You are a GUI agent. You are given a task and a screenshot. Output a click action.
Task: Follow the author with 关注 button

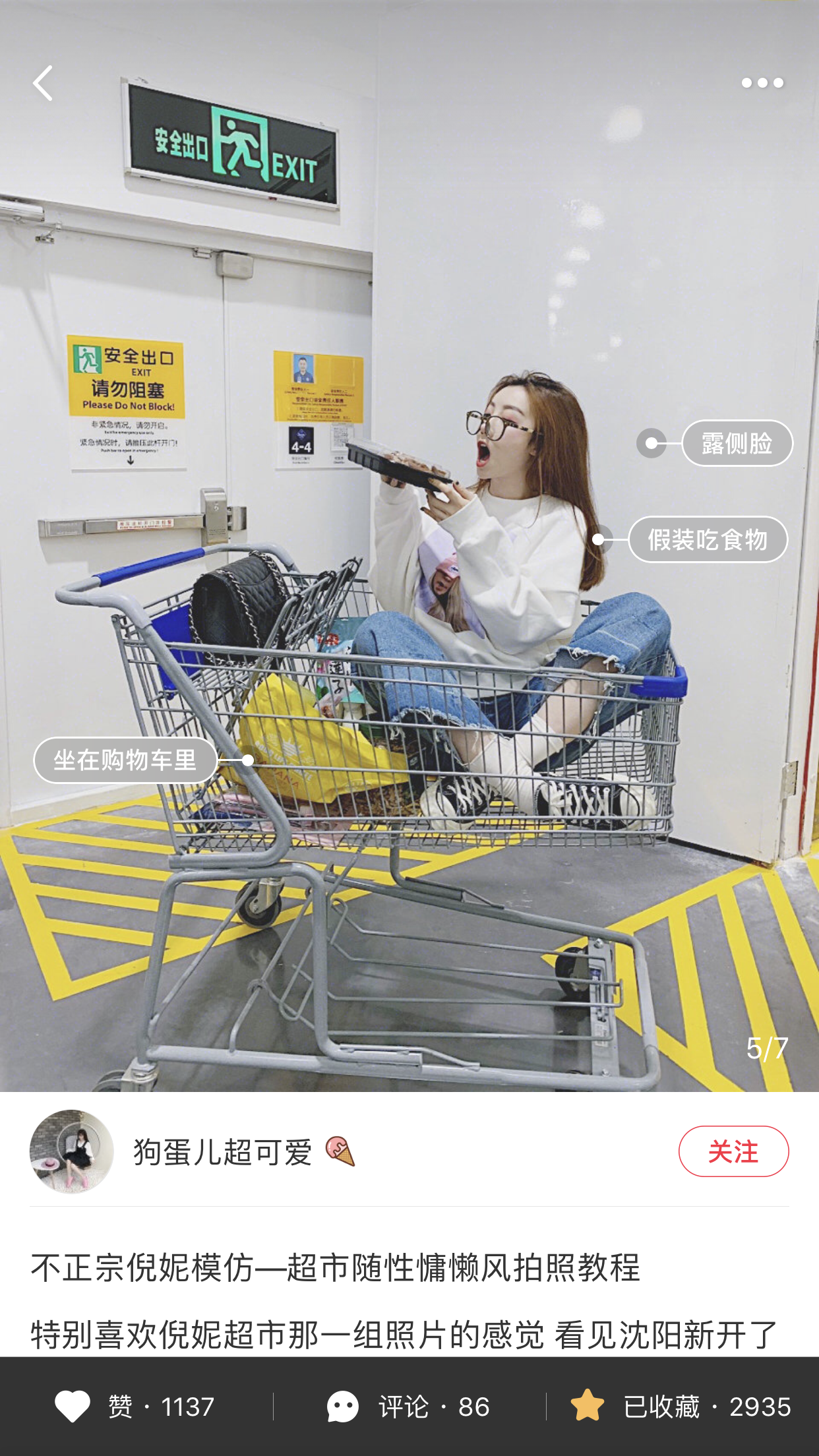733,1151
